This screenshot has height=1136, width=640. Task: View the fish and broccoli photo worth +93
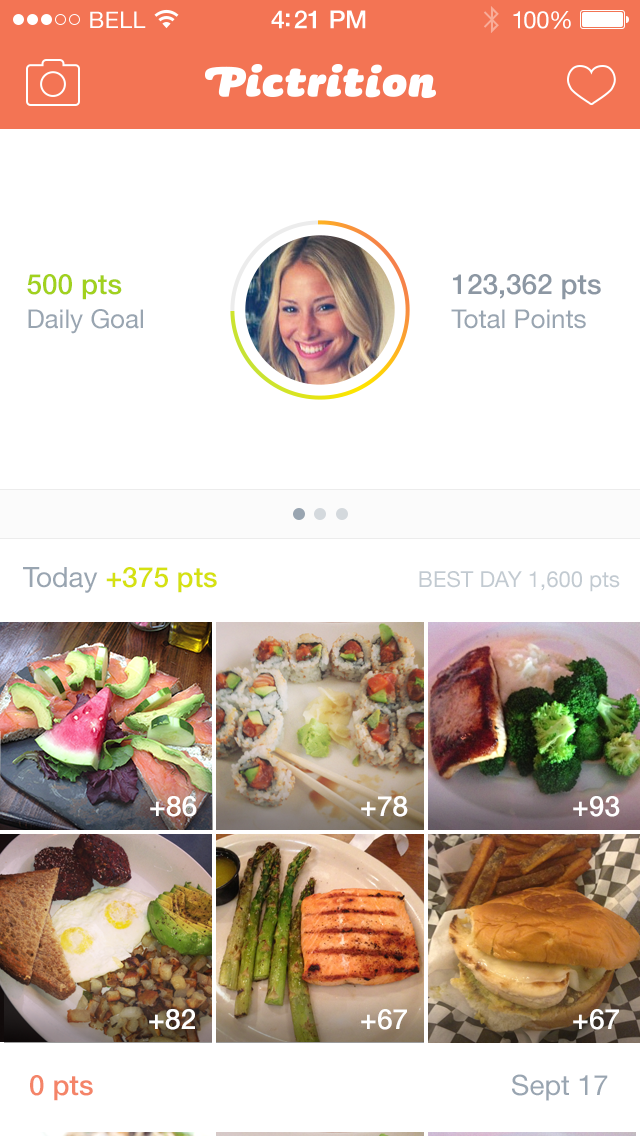(x=534, y=726)
